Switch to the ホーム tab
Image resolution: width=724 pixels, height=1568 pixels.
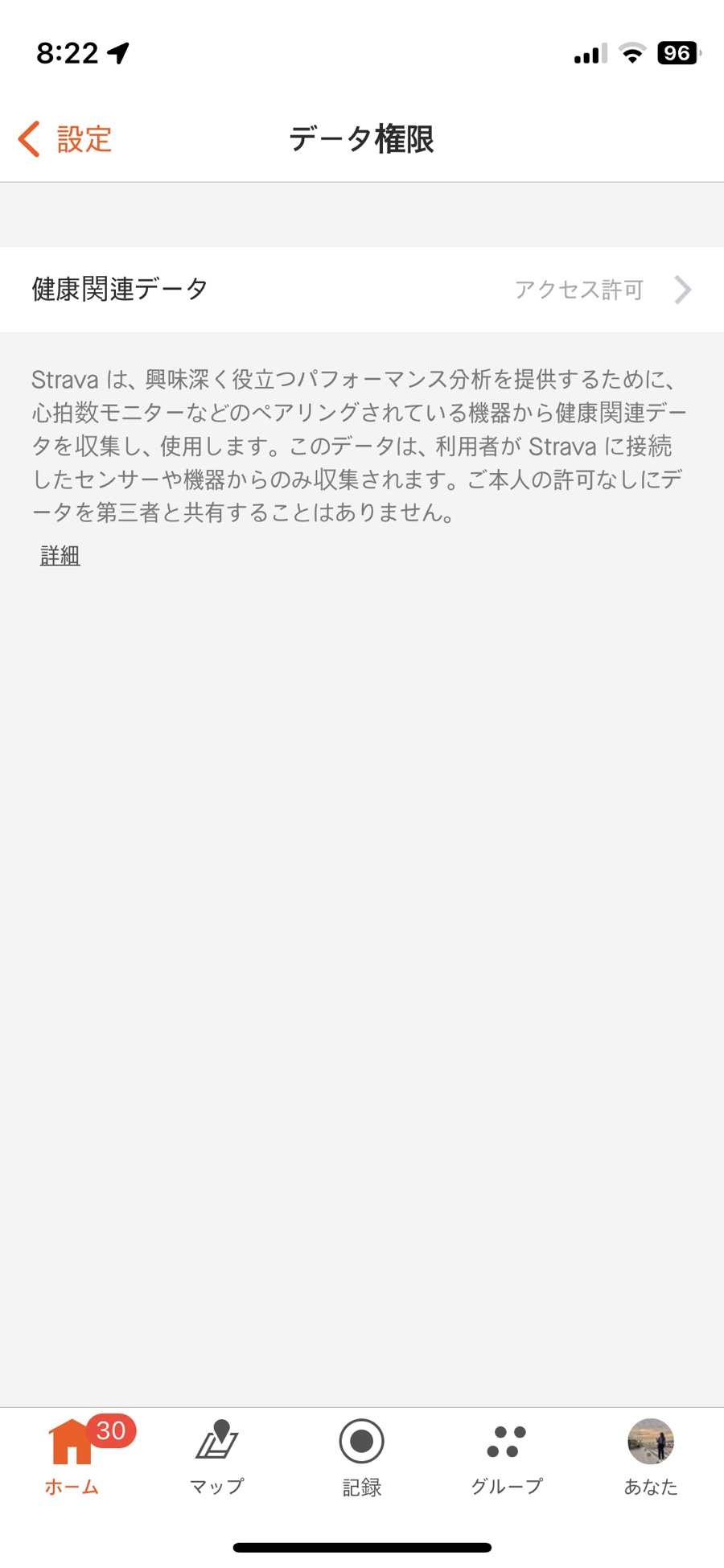(x=72, y=1458)
